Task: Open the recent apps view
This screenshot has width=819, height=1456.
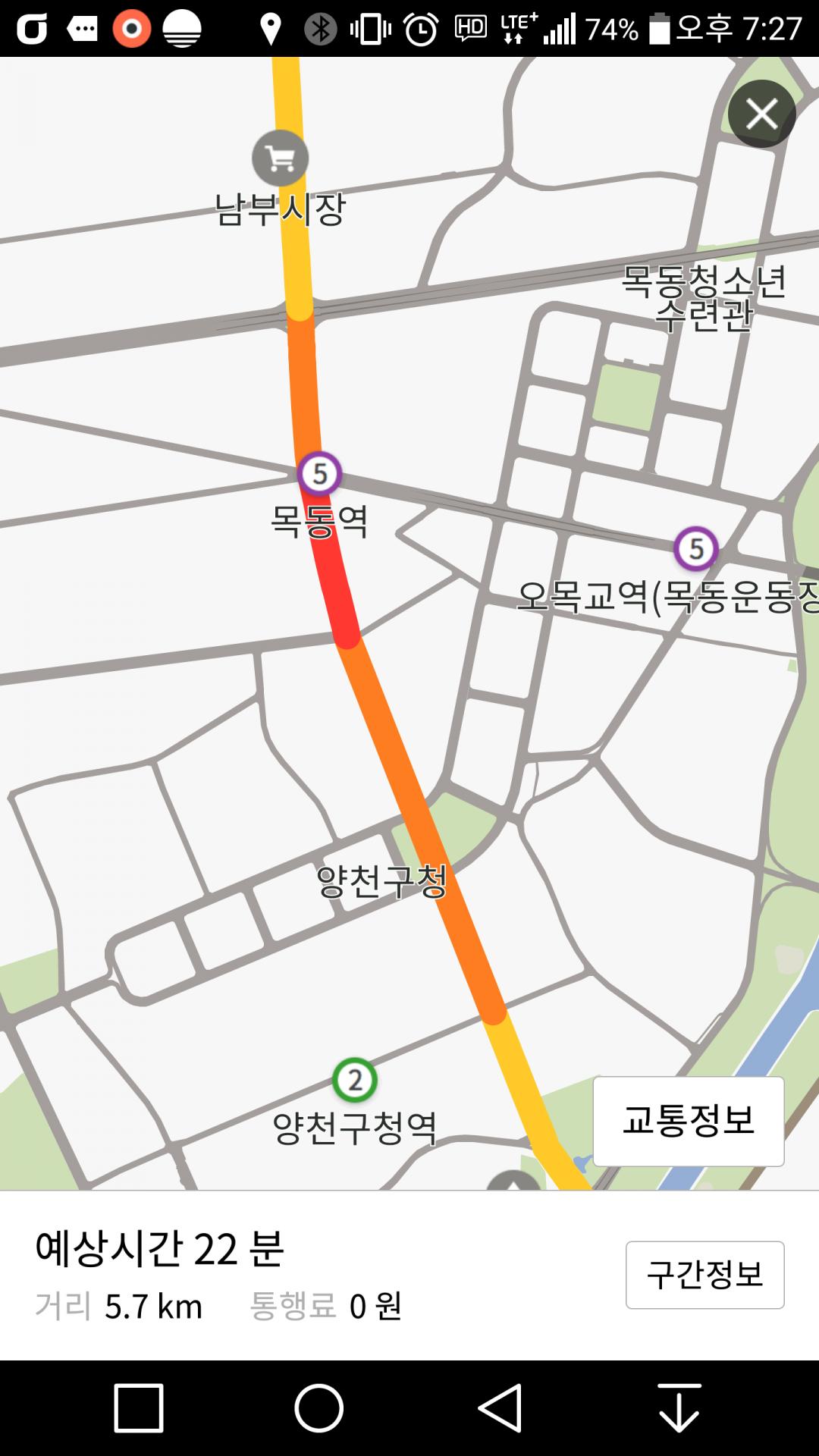Action: (139, 1408)
